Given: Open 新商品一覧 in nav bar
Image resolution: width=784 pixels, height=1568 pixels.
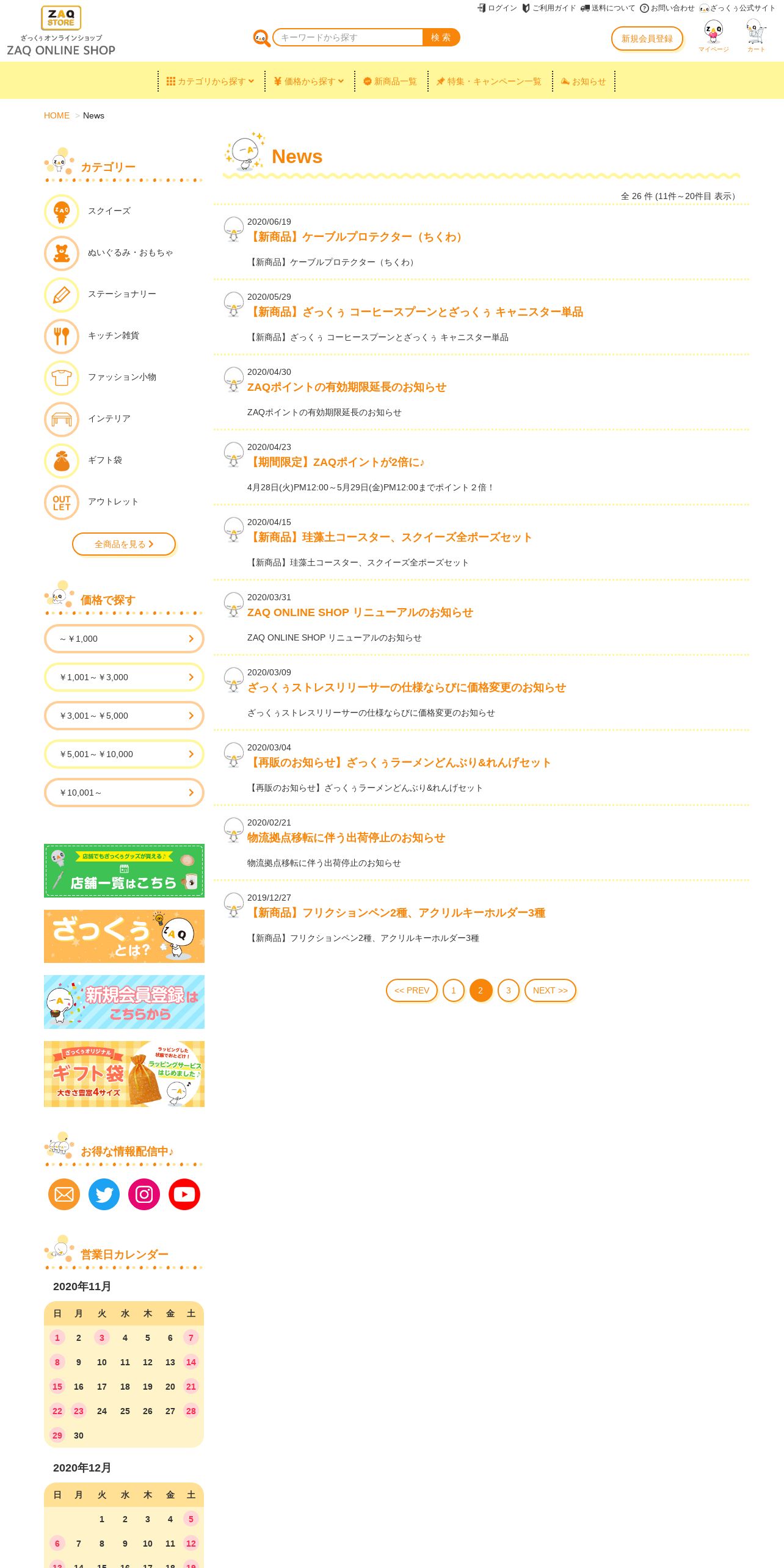Looking at the screenshot, I should [x=390, y=81].
